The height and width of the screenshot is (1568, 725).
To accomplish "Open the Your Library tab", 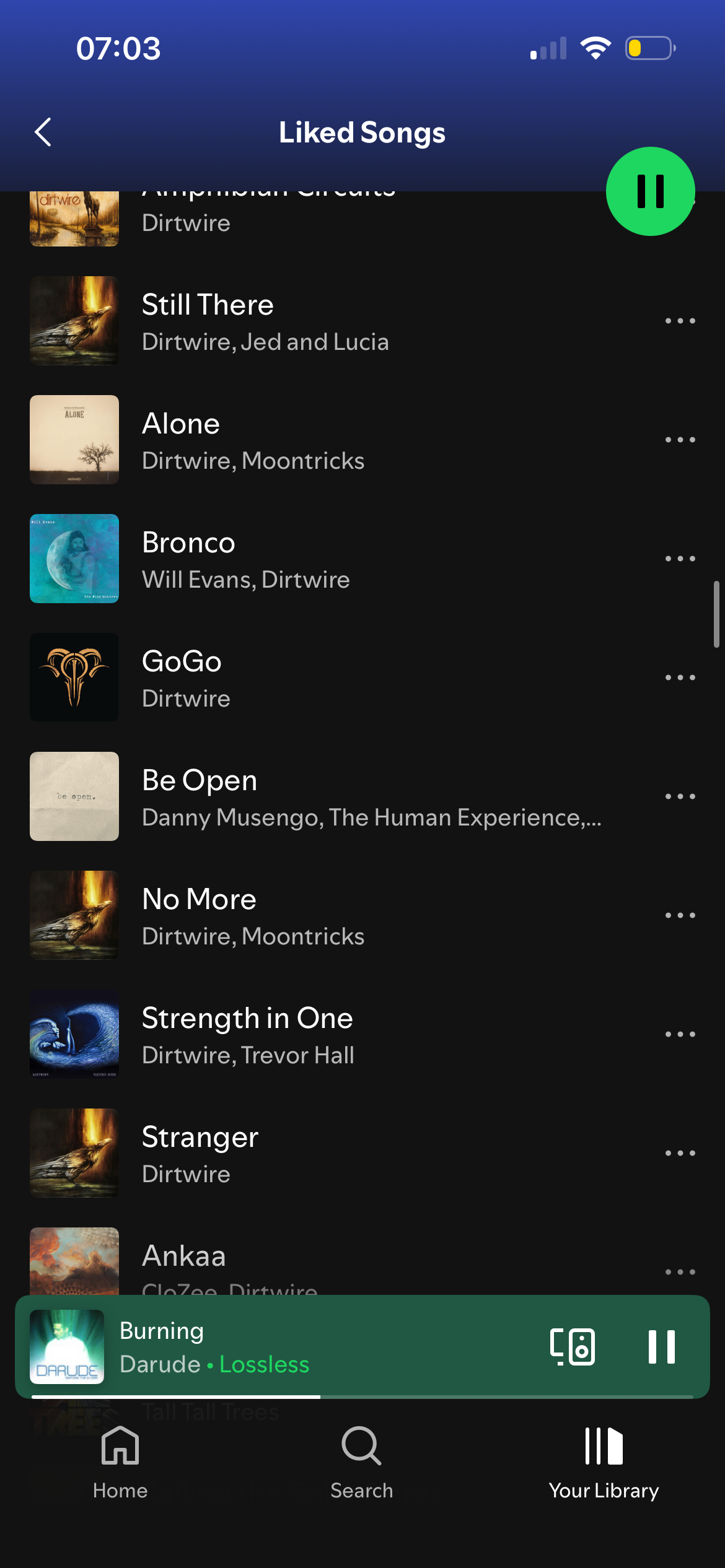I will pos(604,1461).
